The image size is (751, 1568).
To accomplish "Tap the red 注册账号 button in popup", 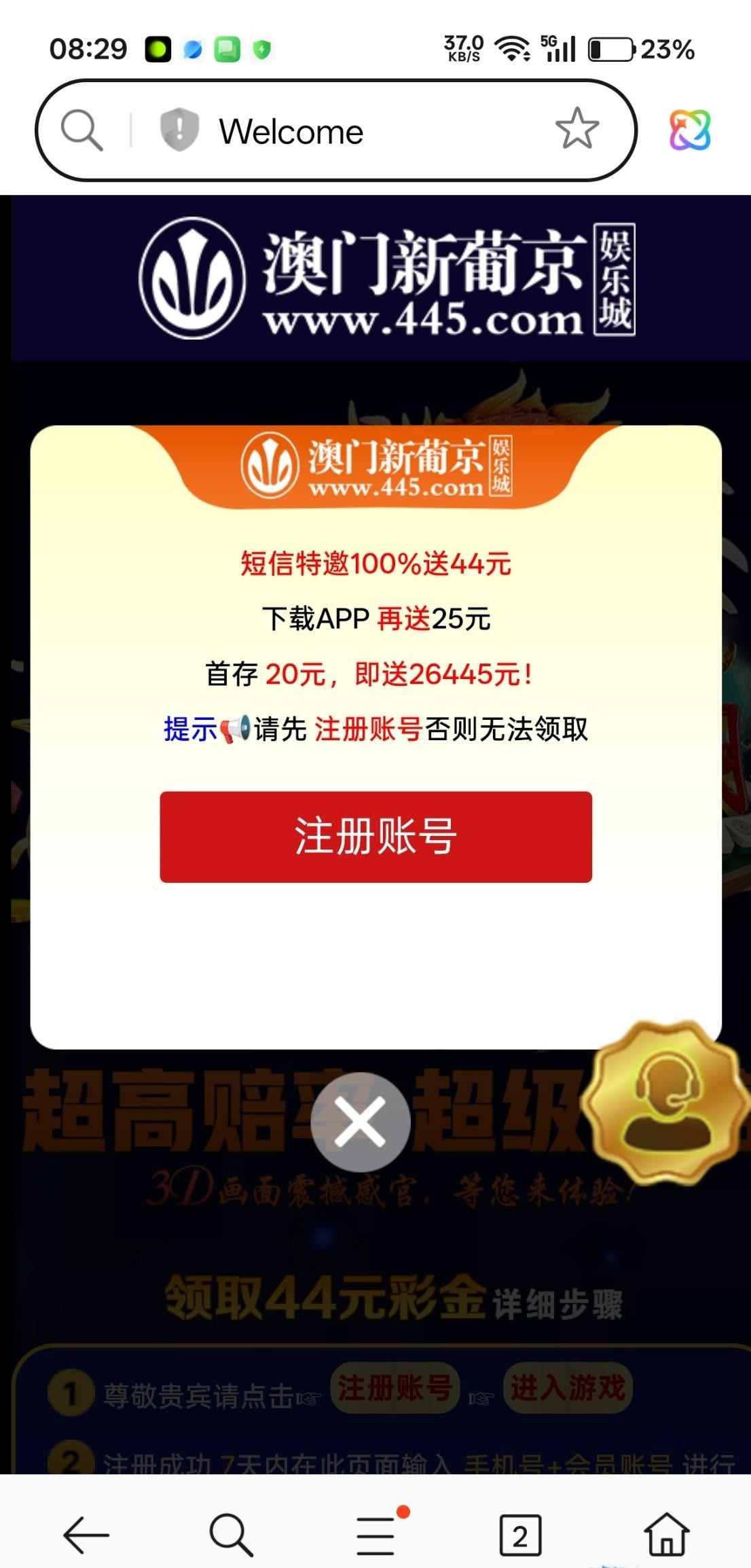I will 375,837.
